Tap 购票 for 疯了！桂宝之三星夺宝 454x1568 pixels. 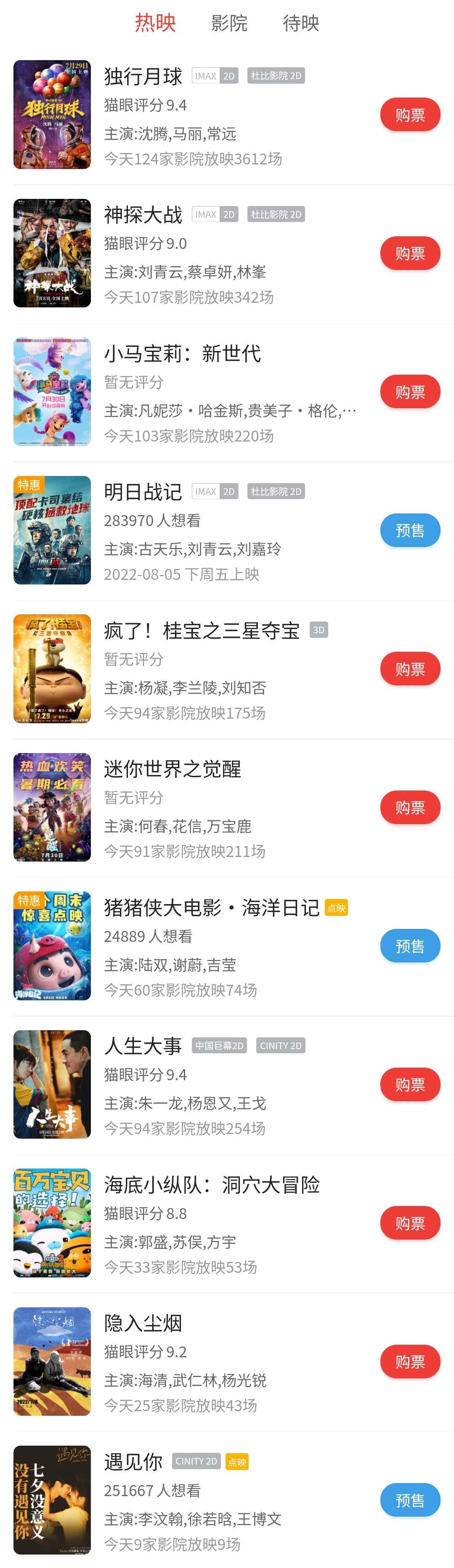[409, 669]
